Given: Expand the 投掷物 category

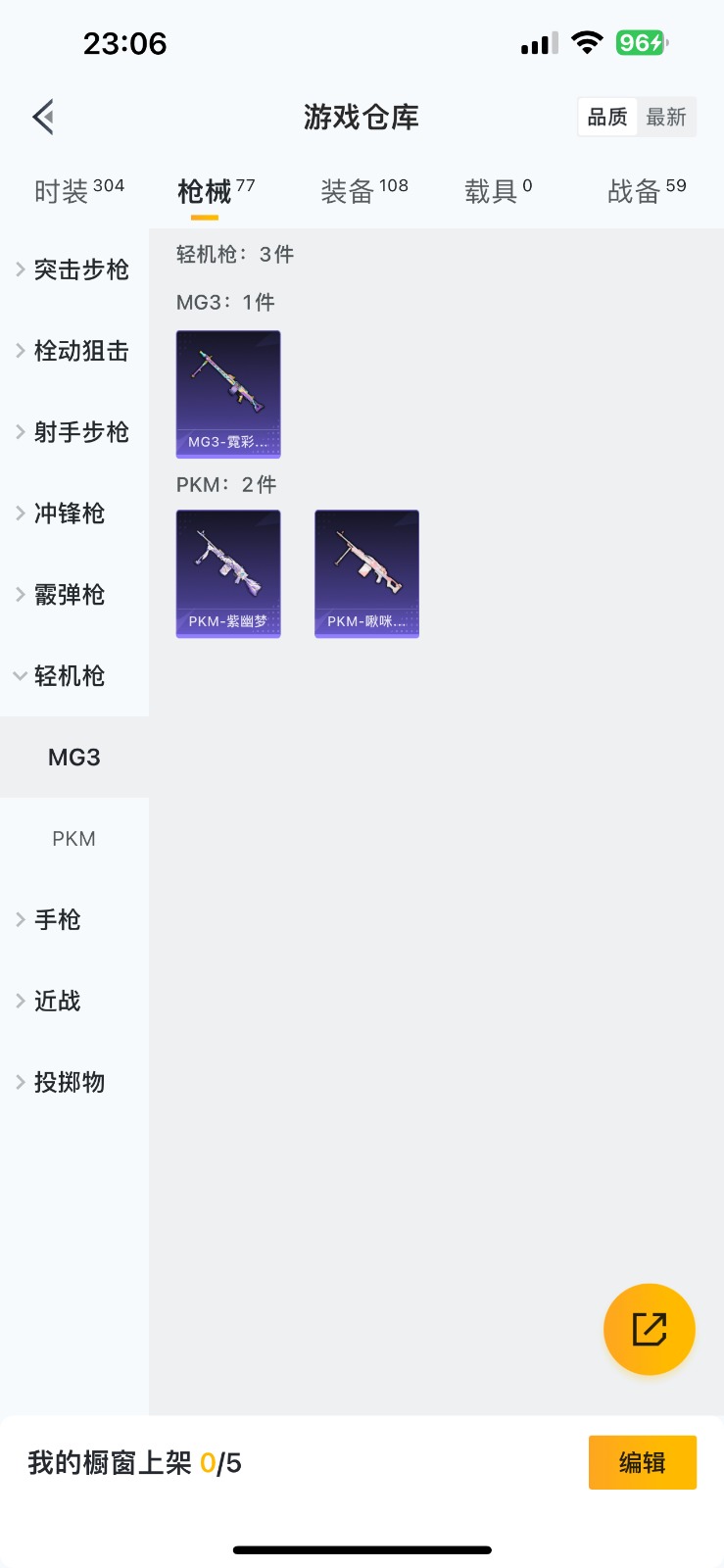Looking at the screenshot, I should pyautogui.click(x=74, y=1083).
